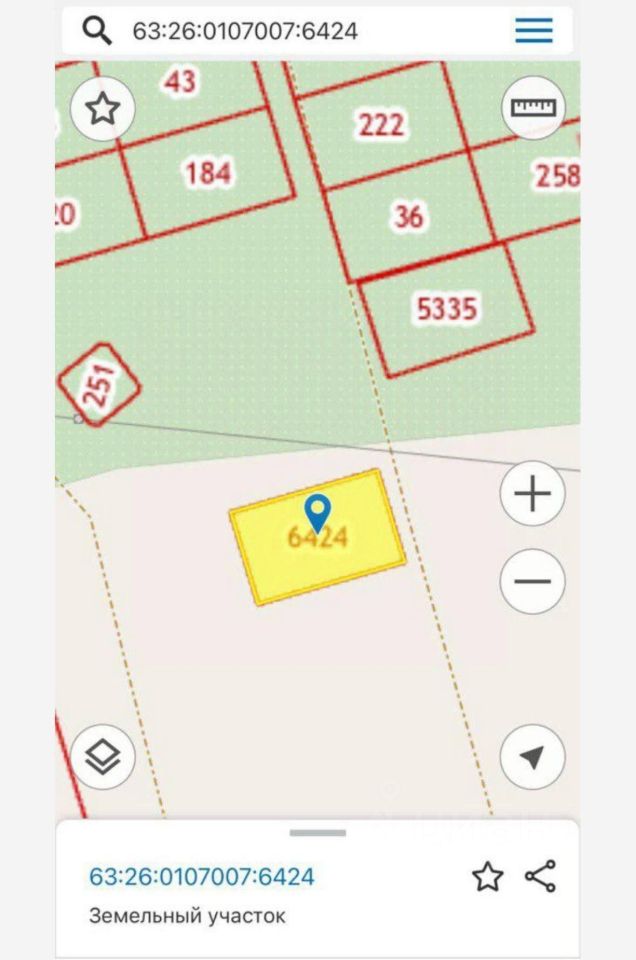Image resolution: width=636 pixels, height=960 pixels.
Task: Select parcel 184 on the map
Action: pos(207,173)
